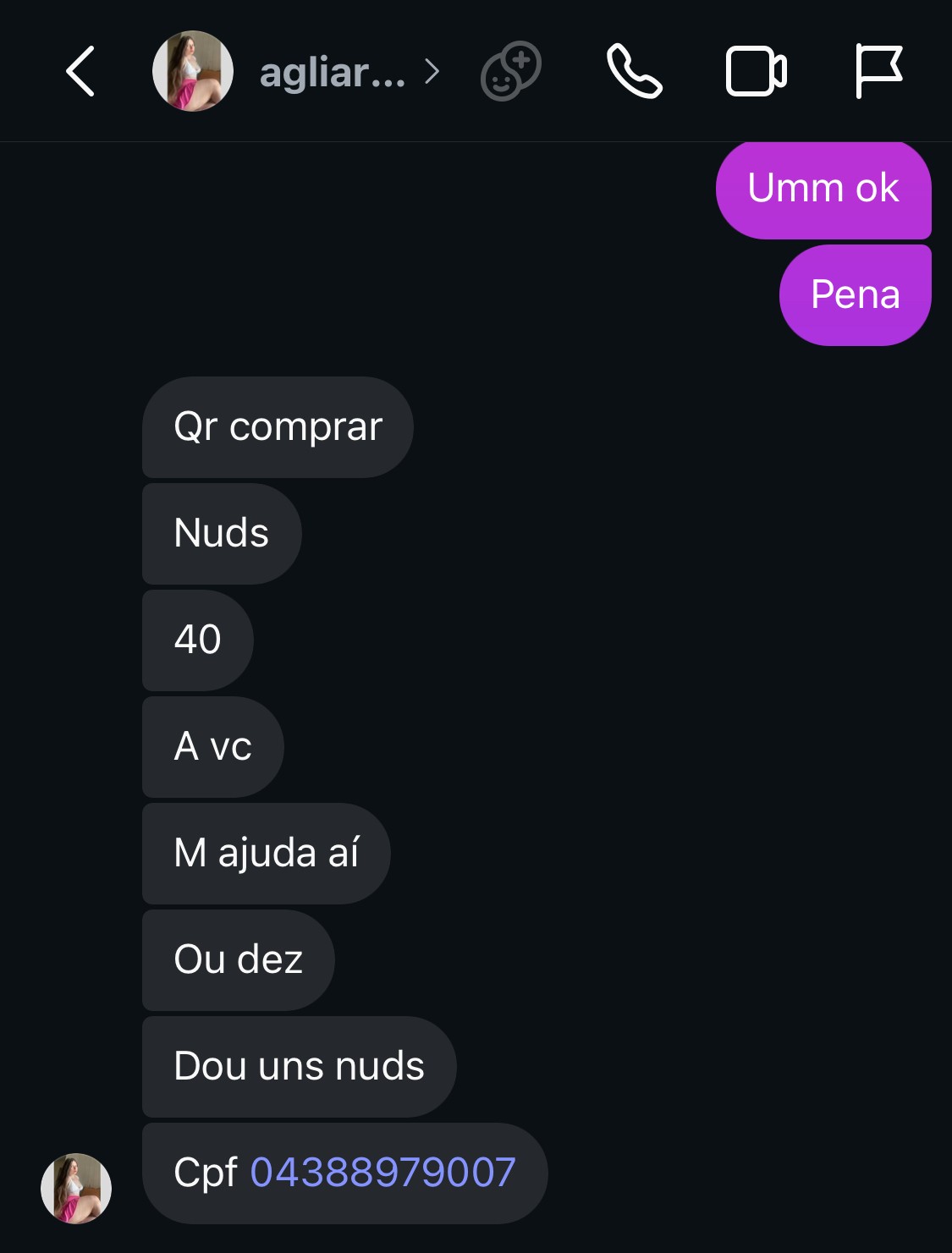Go back to the message list
Screen dimensions: 952x1253
pyautogui.click(x=80, y=71)
